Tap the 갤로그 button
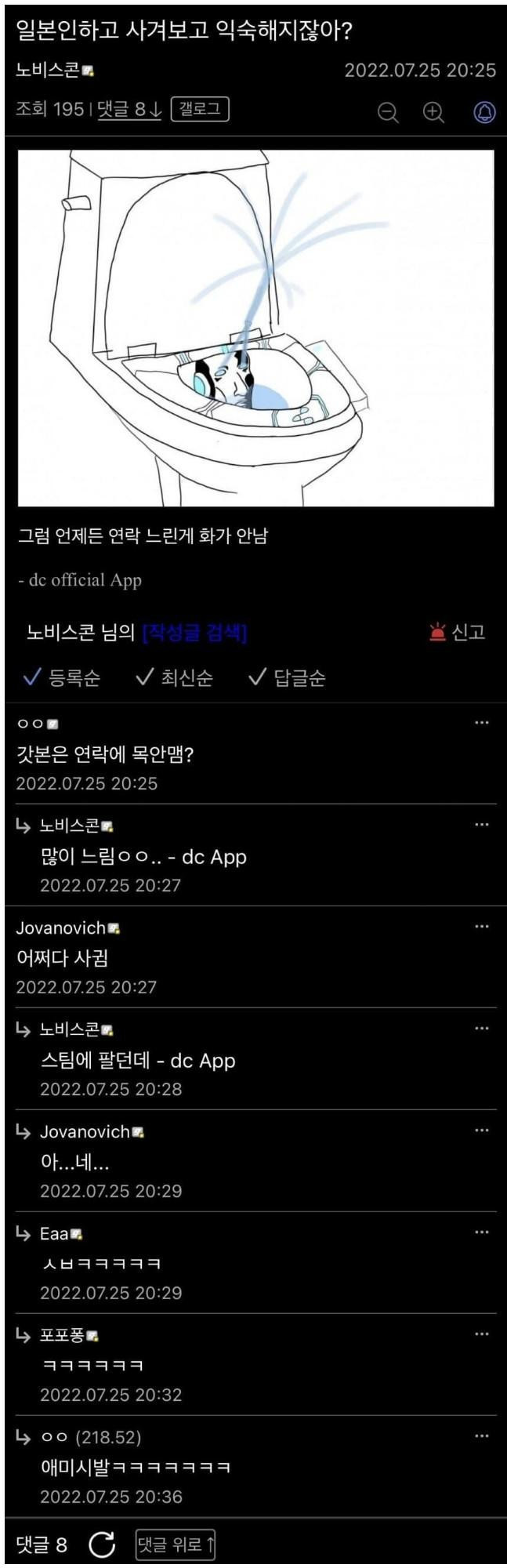This screenshot has width=507, height=1568. pyautogui.click(x=200, y=109)
